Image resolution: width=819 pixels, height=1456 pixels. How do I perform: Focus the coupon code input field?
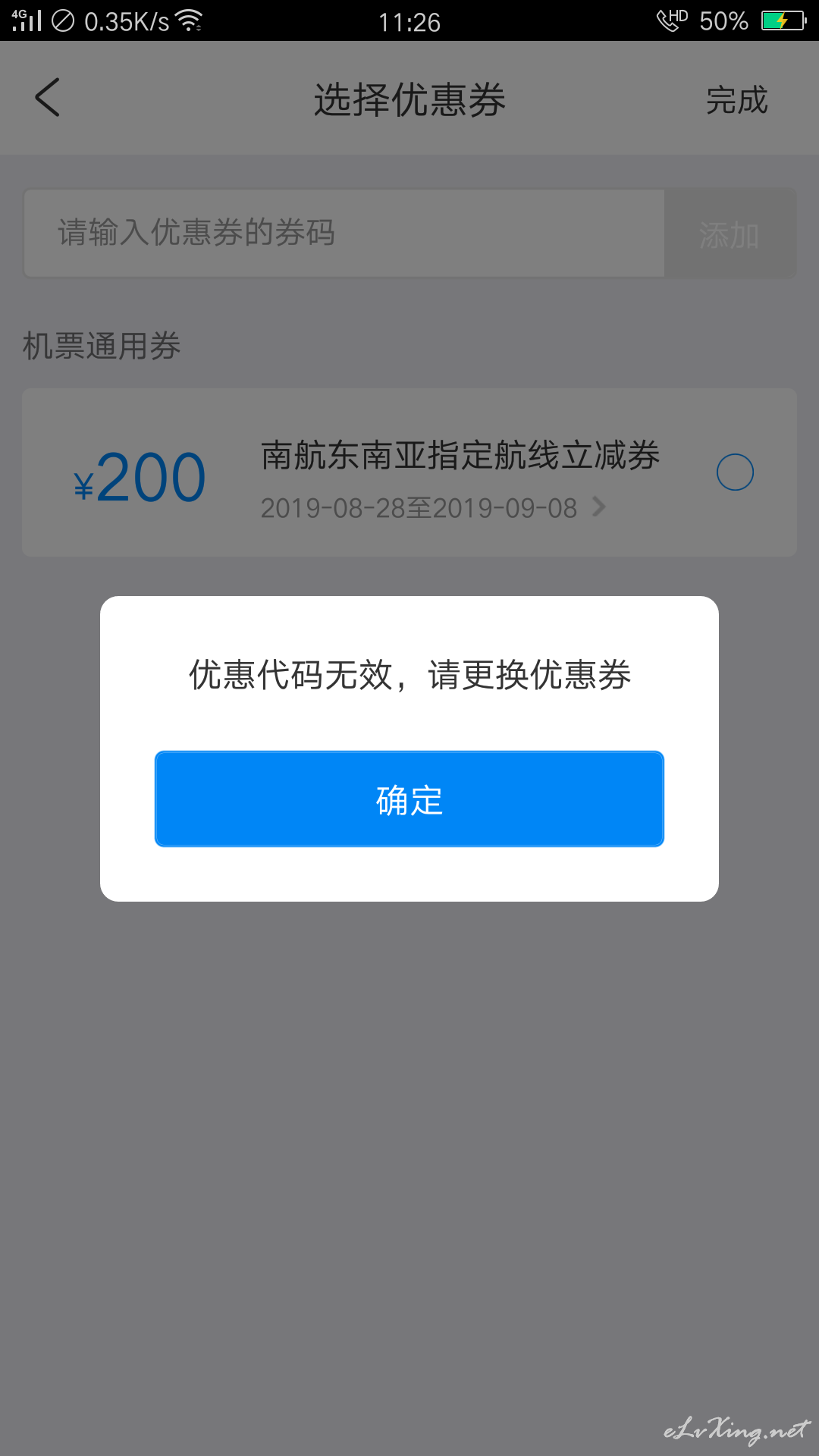pyautogui.click(x=344, y=233)
